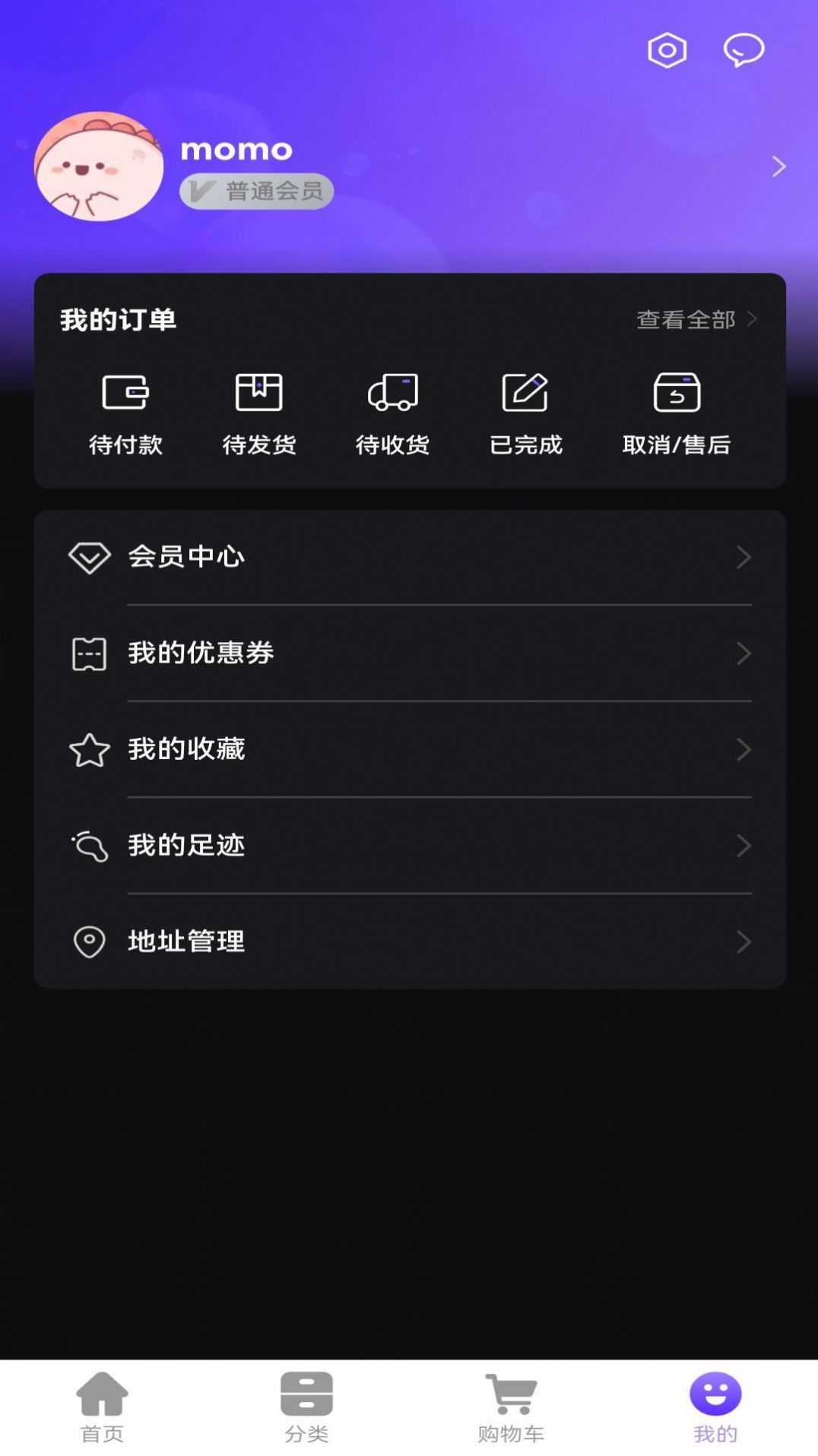View 已完成 completed orders
The height and width of the screenshot is (1456, 818).
(x=526, y=414)
